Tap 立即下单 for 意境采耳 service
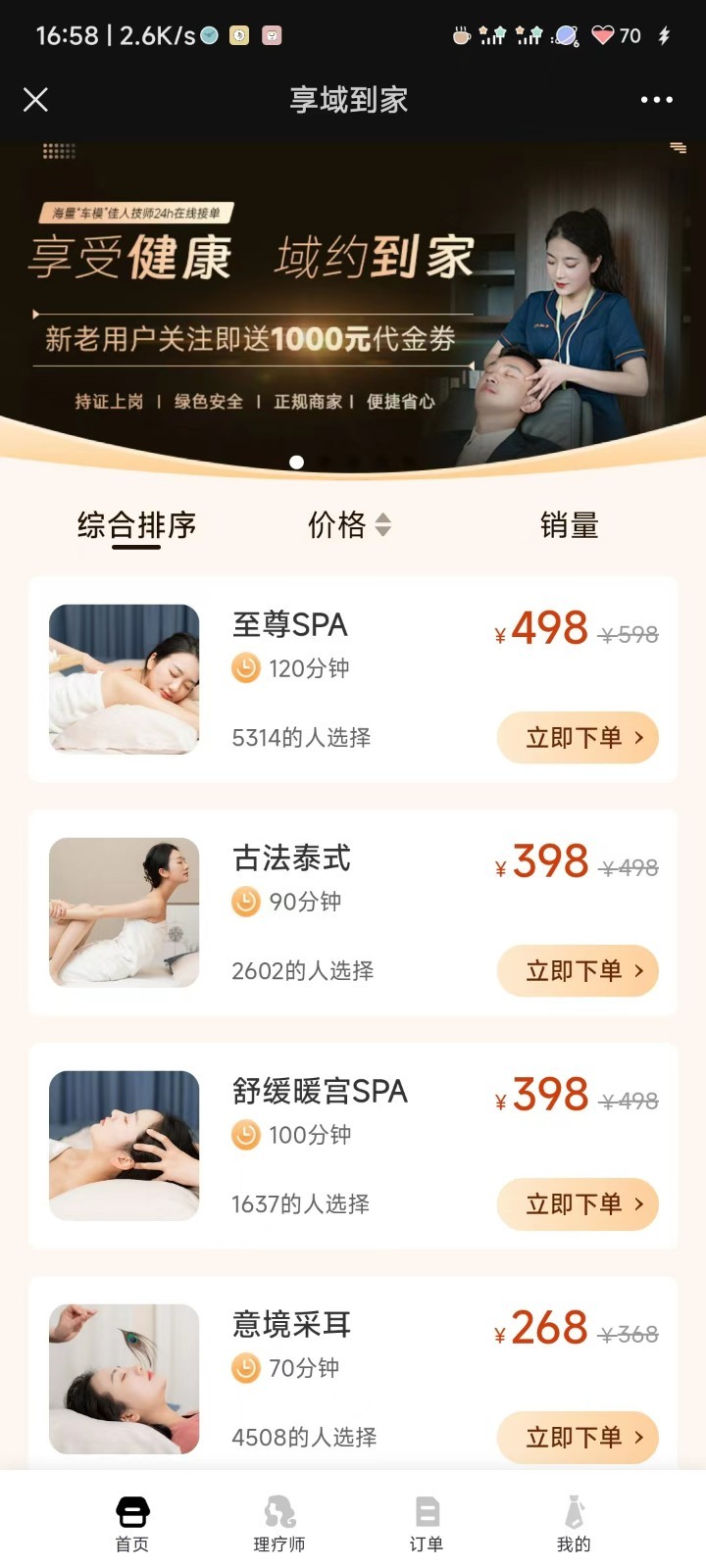706x1568 pixels. click(x=578, y=1438)
